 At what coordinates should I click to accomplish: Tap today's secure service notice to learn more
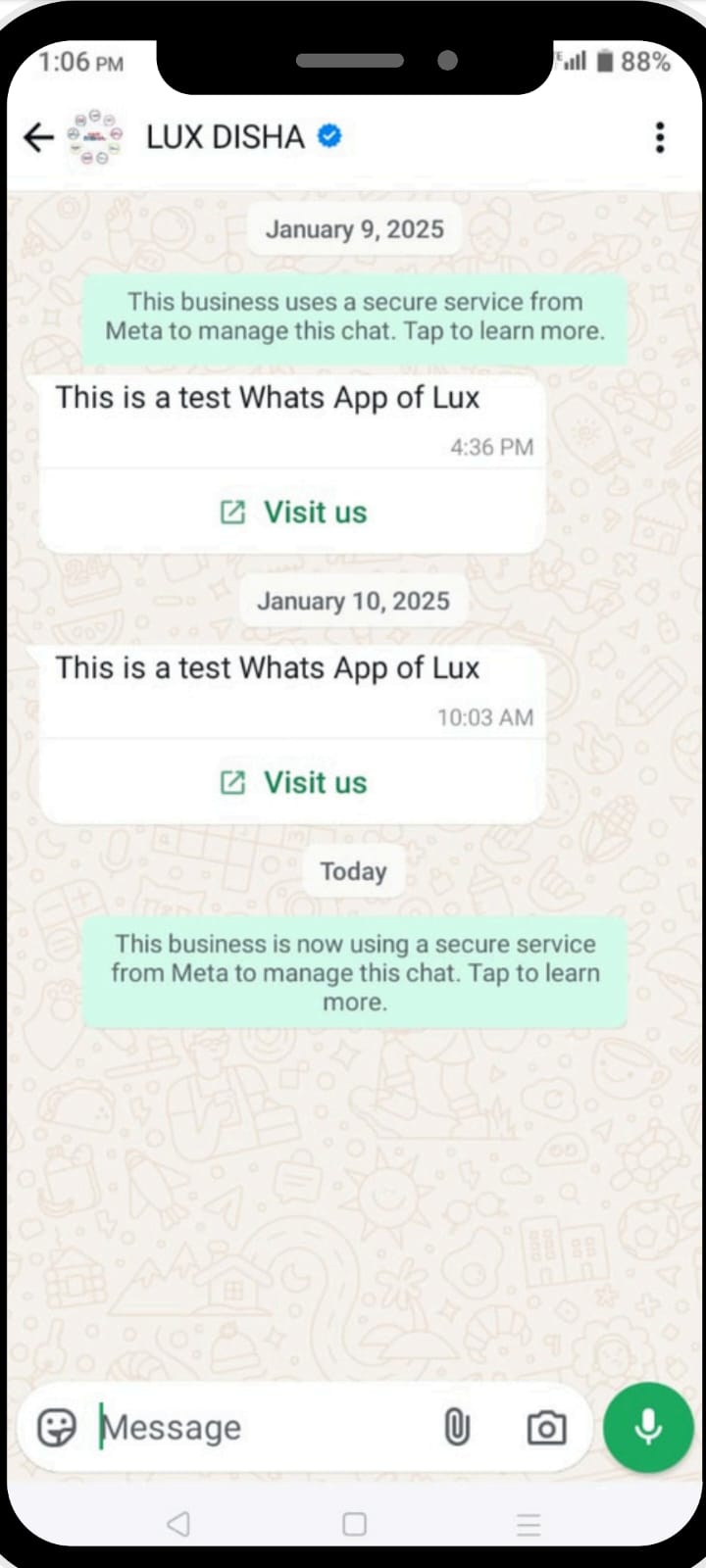tap(354, 972)
